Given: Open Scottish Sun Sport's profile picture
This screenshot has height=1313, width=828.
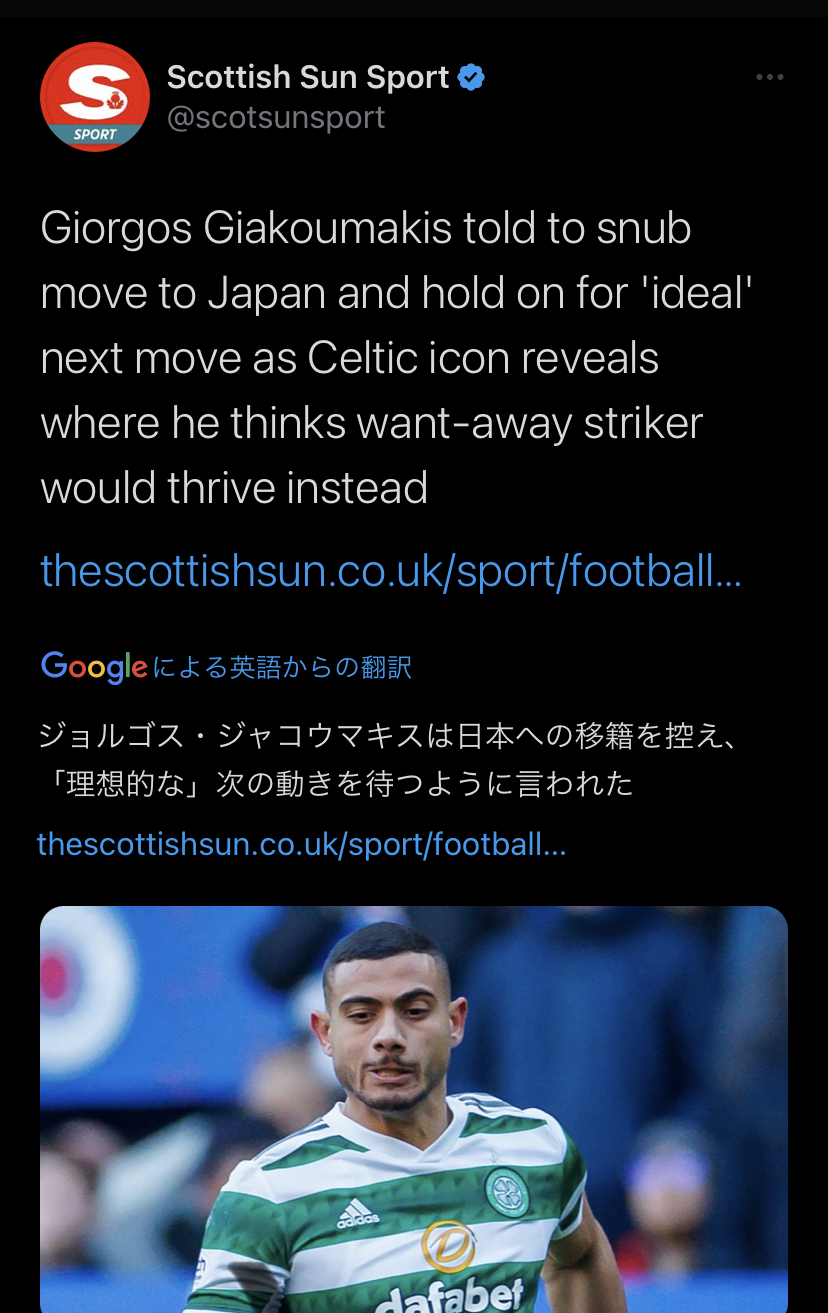Looking at the screenshot, I should click(95, 97).
